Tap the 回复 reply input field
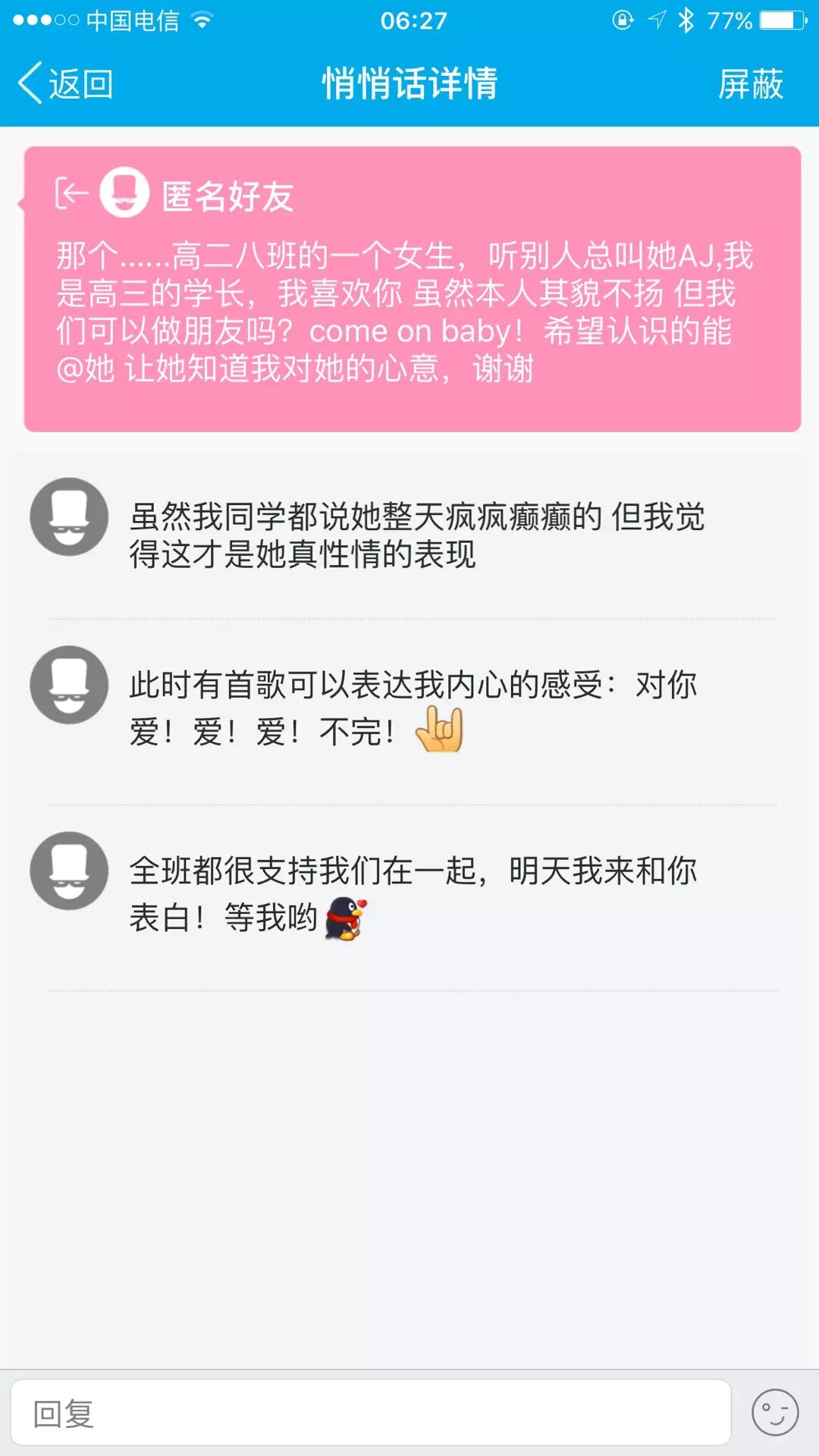The height and width of the screenshot is (1456, 819). click(370, 1414)
